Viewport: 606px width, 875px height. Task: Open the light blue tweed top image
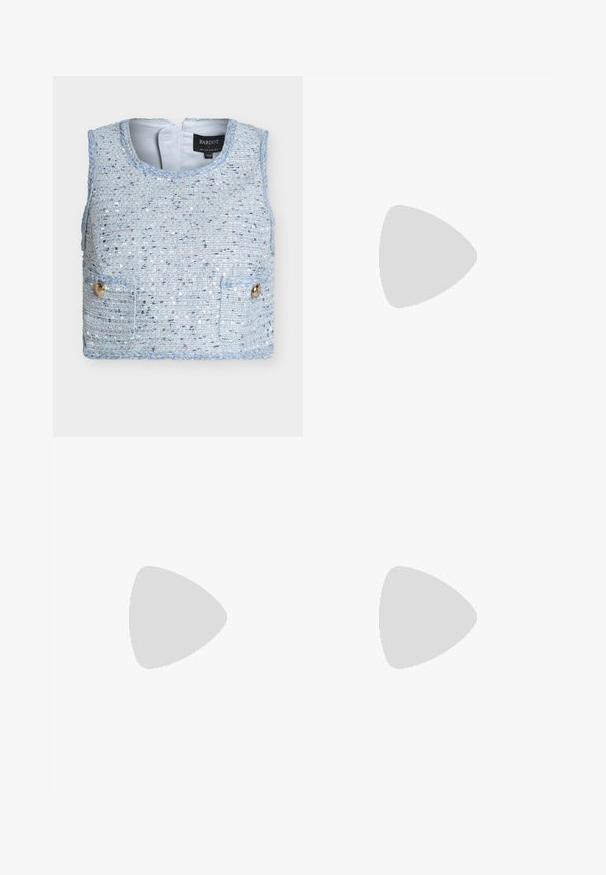click(x=177, y=256)
